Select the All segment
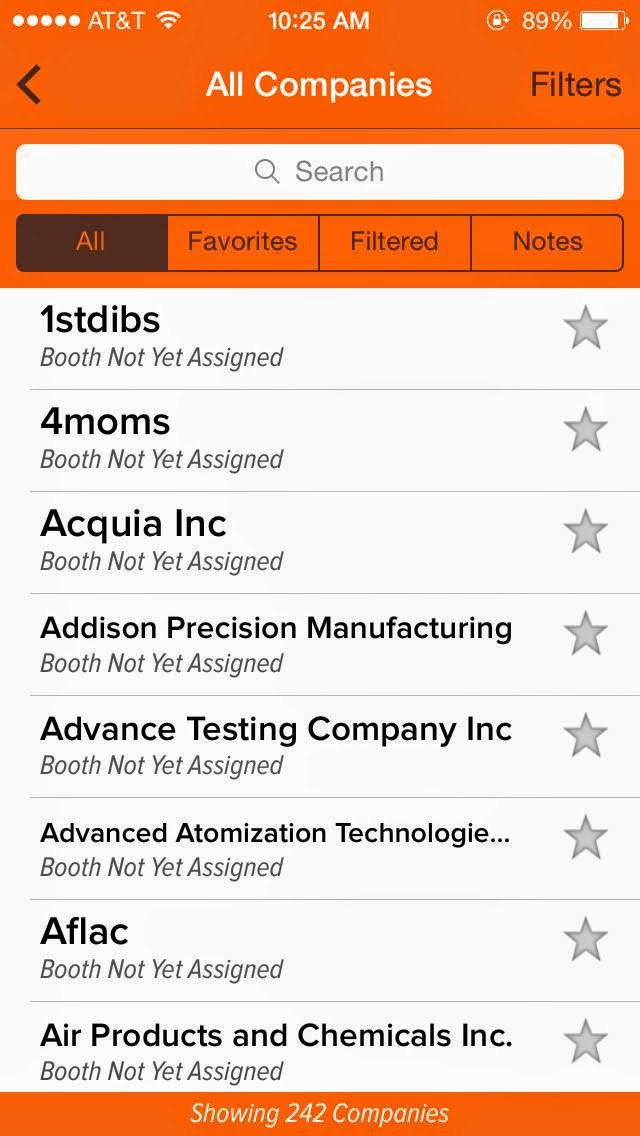640x1136 pixels. (91, 242)
